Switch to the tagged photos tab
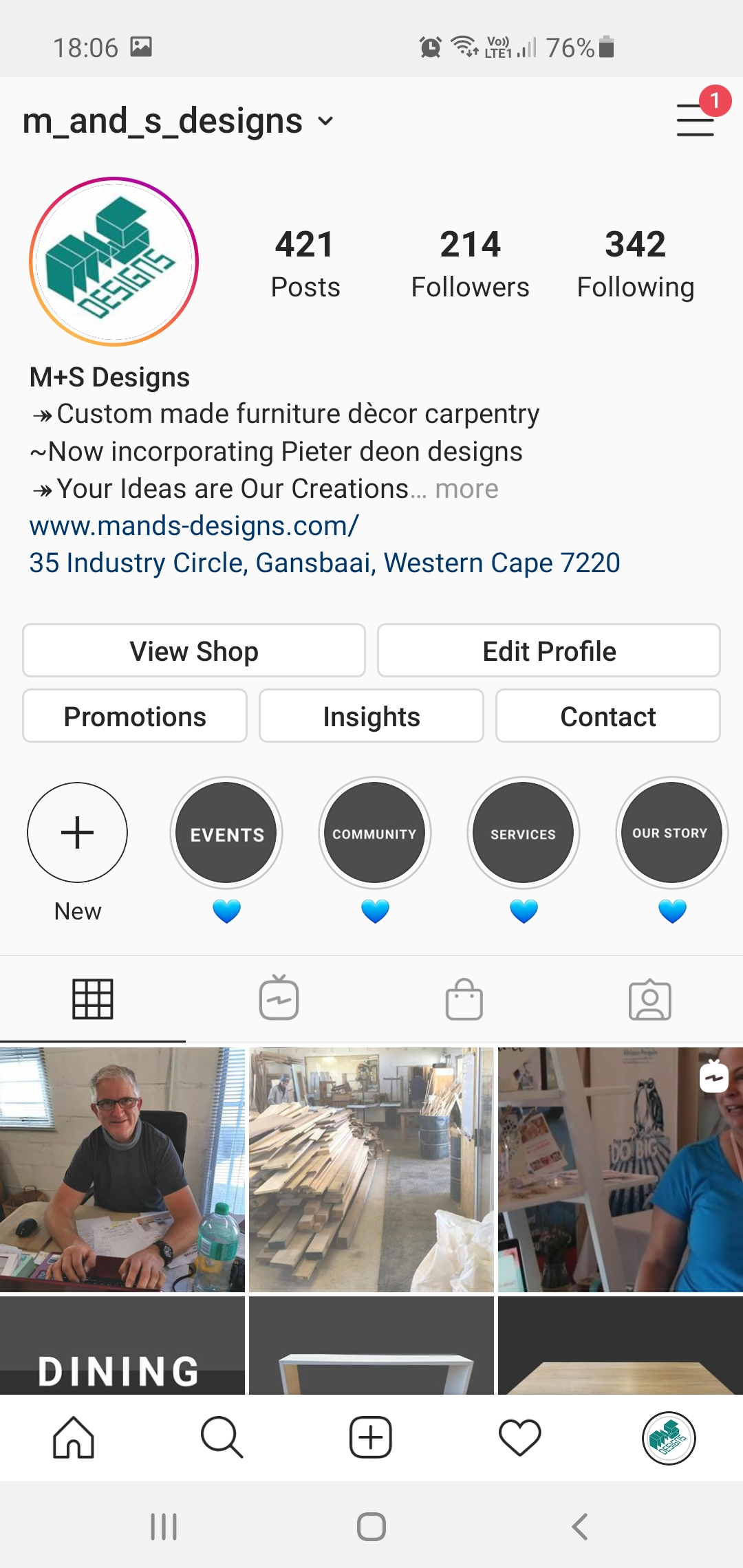Viewport: 743px width, 1568px height. pos(650,999)
